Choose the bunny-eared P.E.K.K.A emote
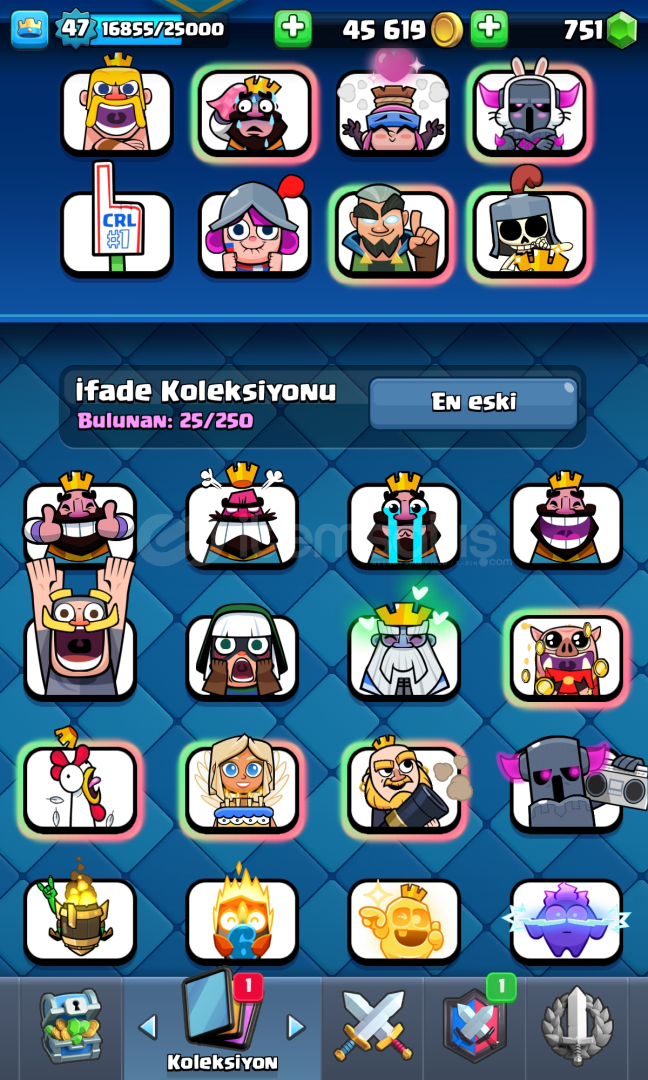Screen dimensions: 648x1080 pyautogui.click(x=530, y=107)
